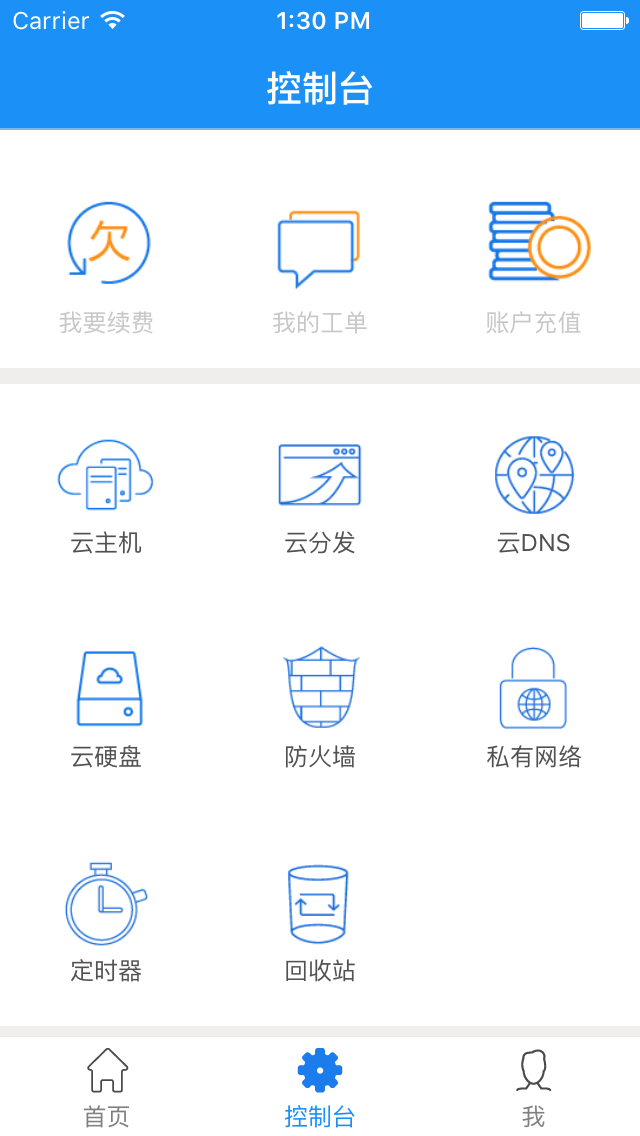Open the 定时器 timer
640x1136 pixels.
(106, 922)
